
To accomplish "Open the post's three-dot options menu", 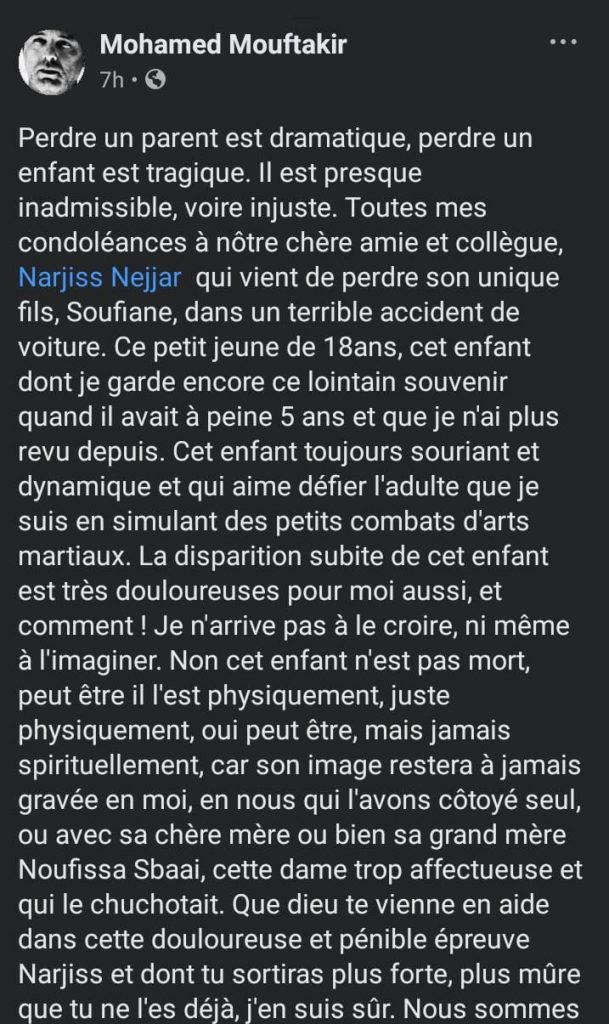I will coord(564,44).
